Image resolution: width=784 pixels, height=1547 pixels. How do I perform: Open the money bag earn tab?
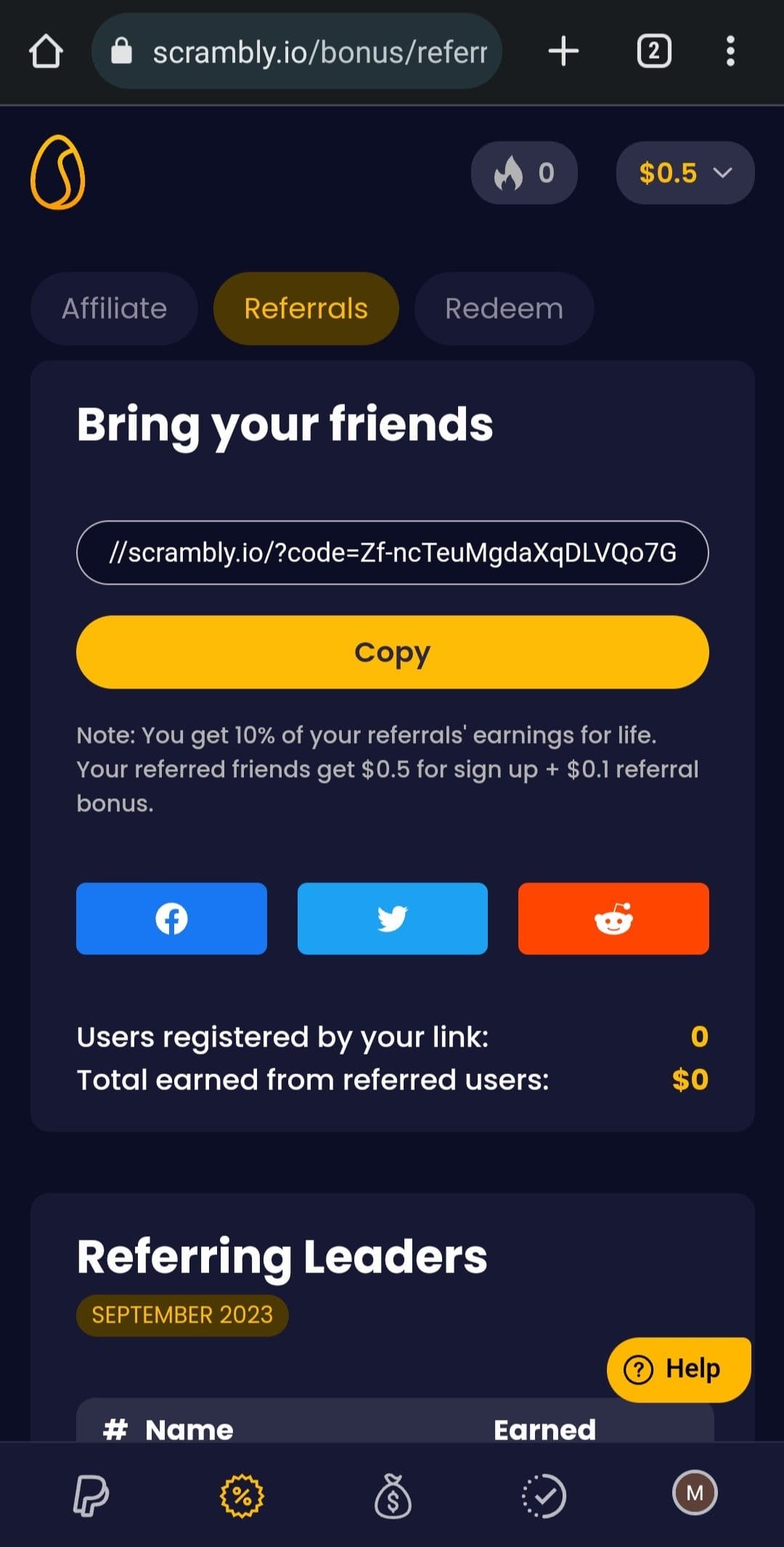[393, 1495]
